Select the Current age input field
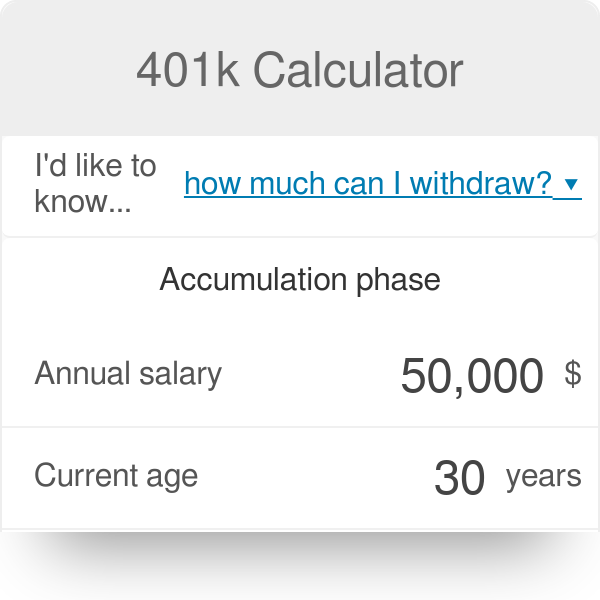Screen dimensions: 600x600 click(459, 477)
